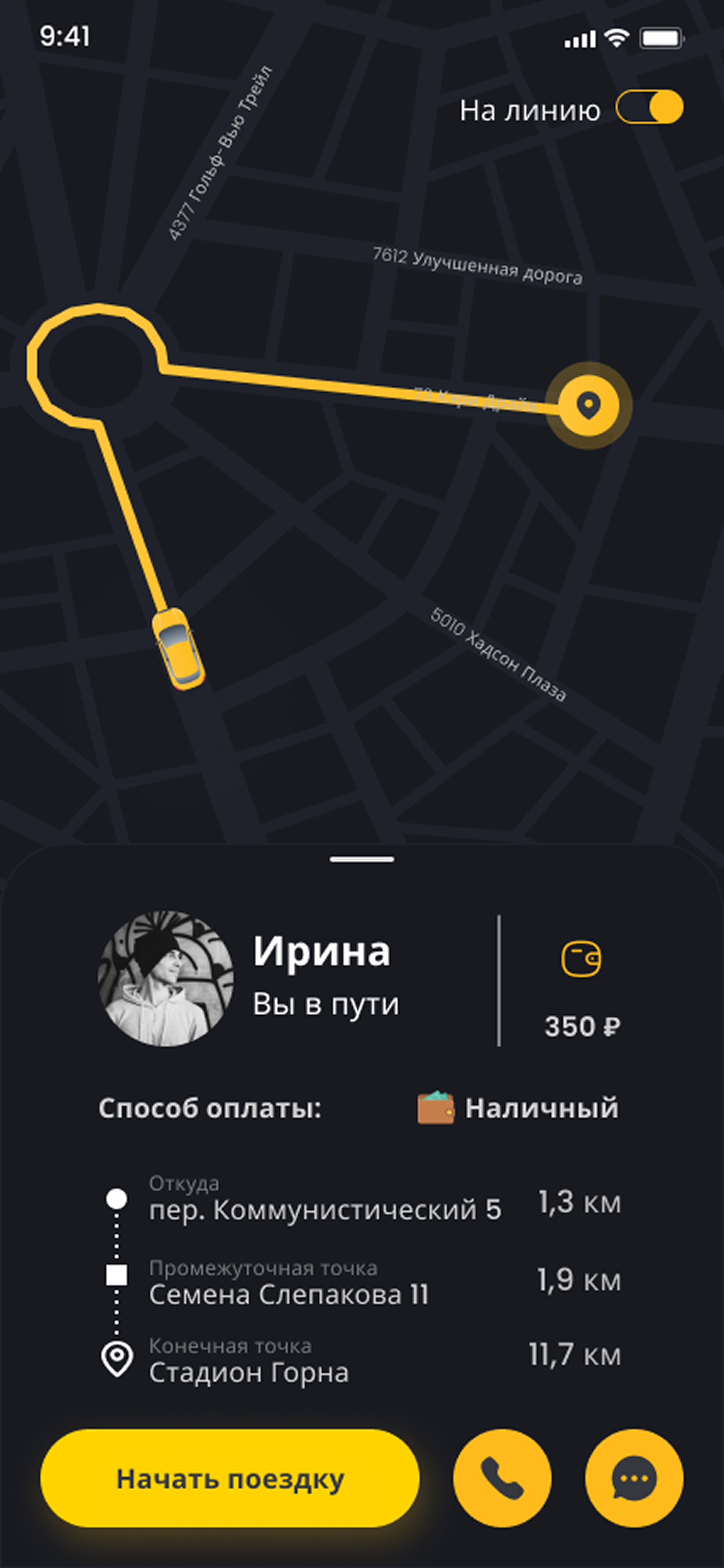Tap the Вы в пути status label
This screenshot has height=1568, width=724.
[326, 1003]
